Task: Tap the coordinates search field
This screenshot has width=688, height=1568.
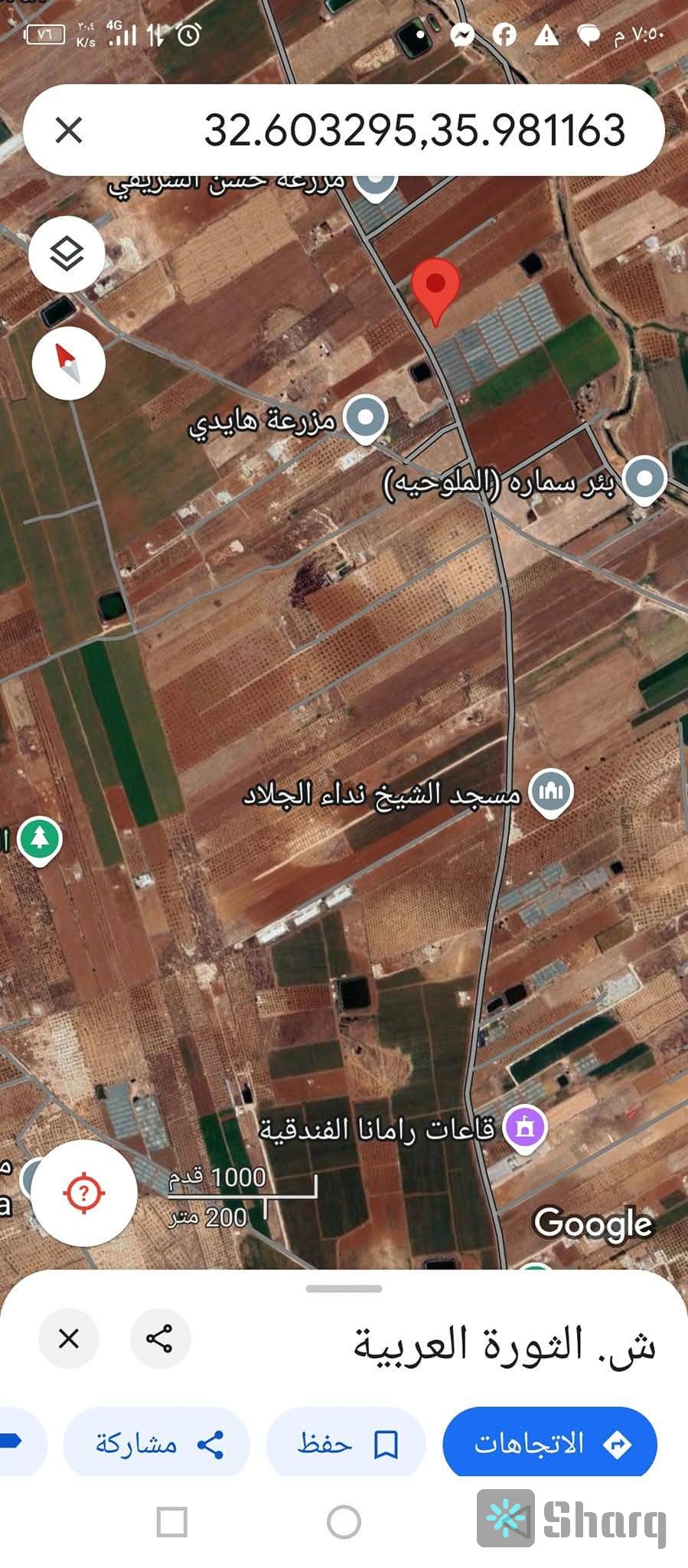Action: (x=413, y=130)
